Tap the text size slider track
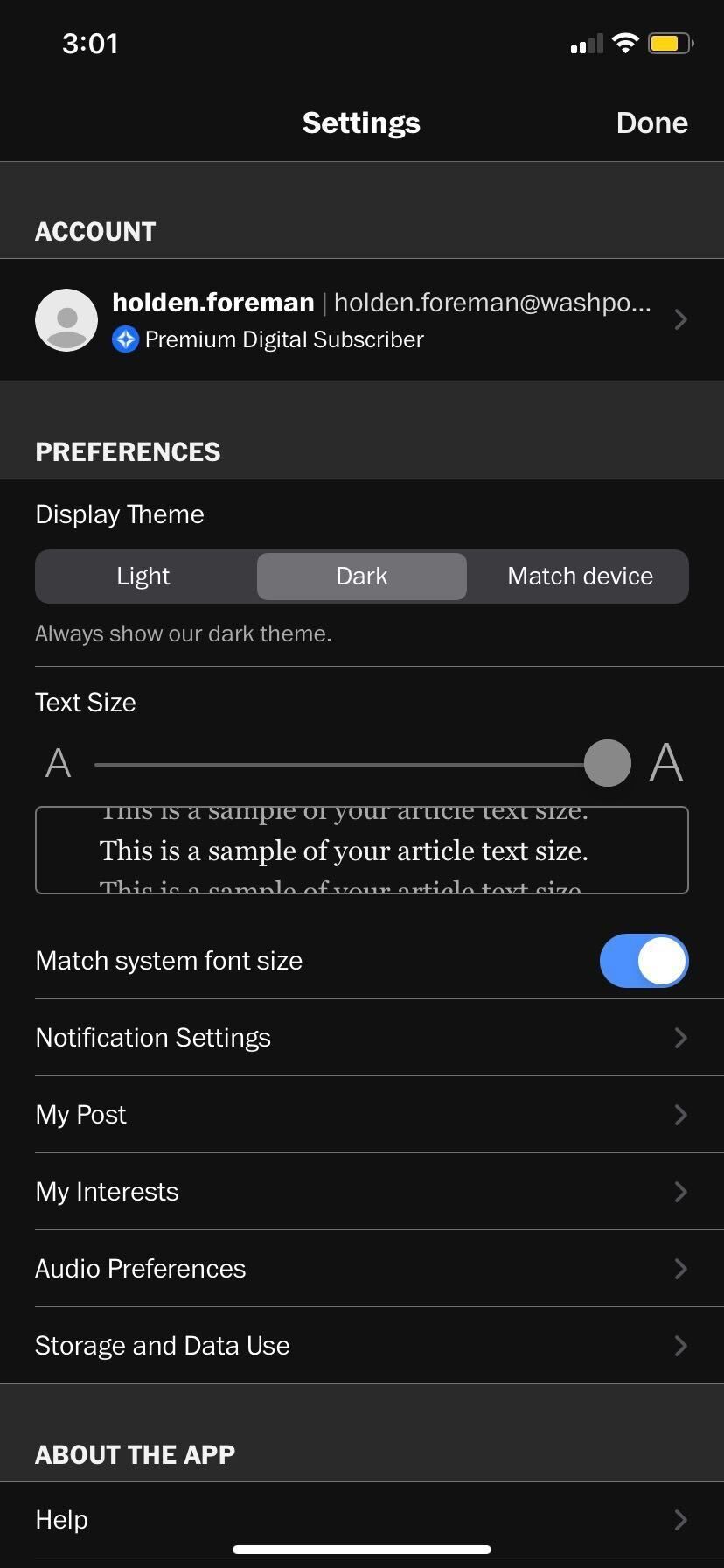Image resolution: width=724 pixels, height=1568 pixels. tap(341, 764)
